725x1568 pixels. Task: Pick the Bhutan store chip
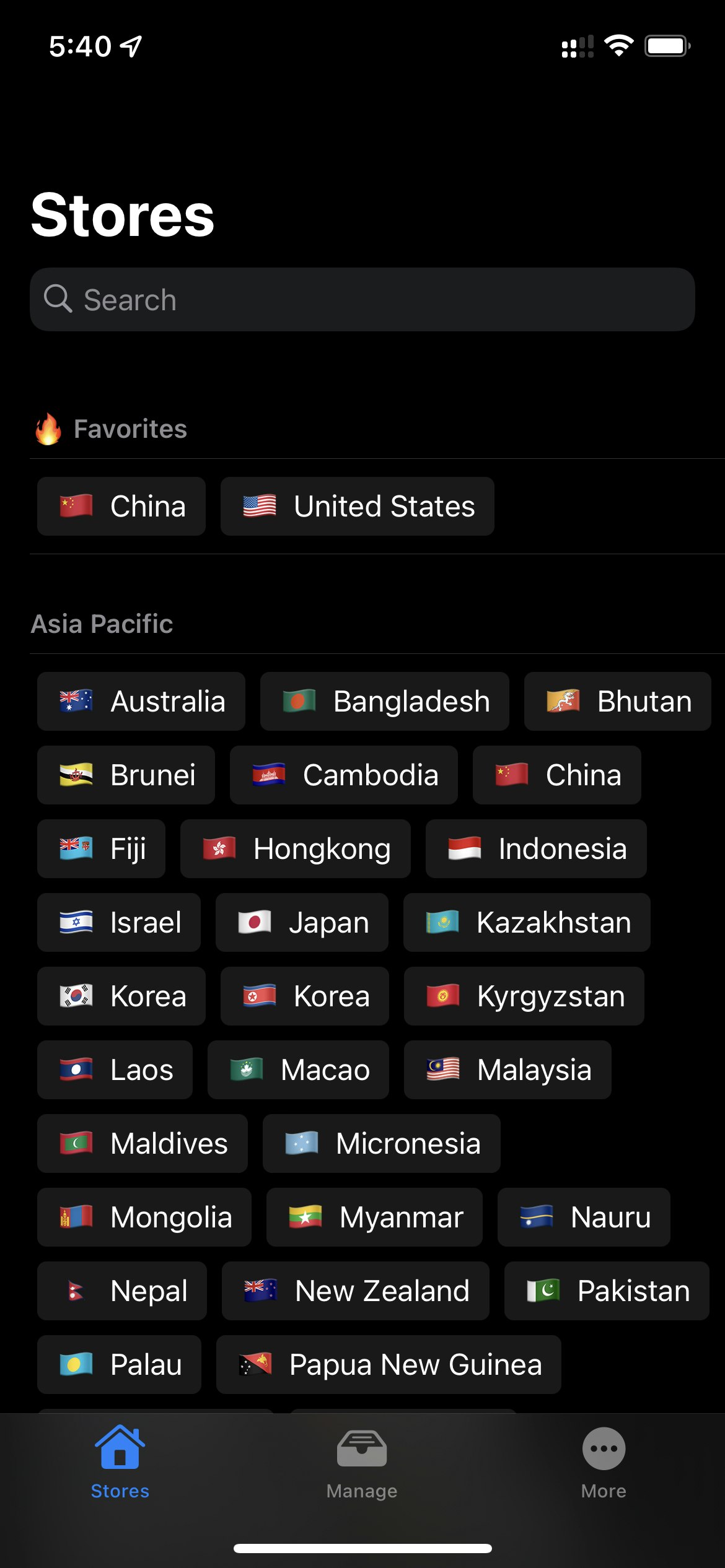click(617, 702)
